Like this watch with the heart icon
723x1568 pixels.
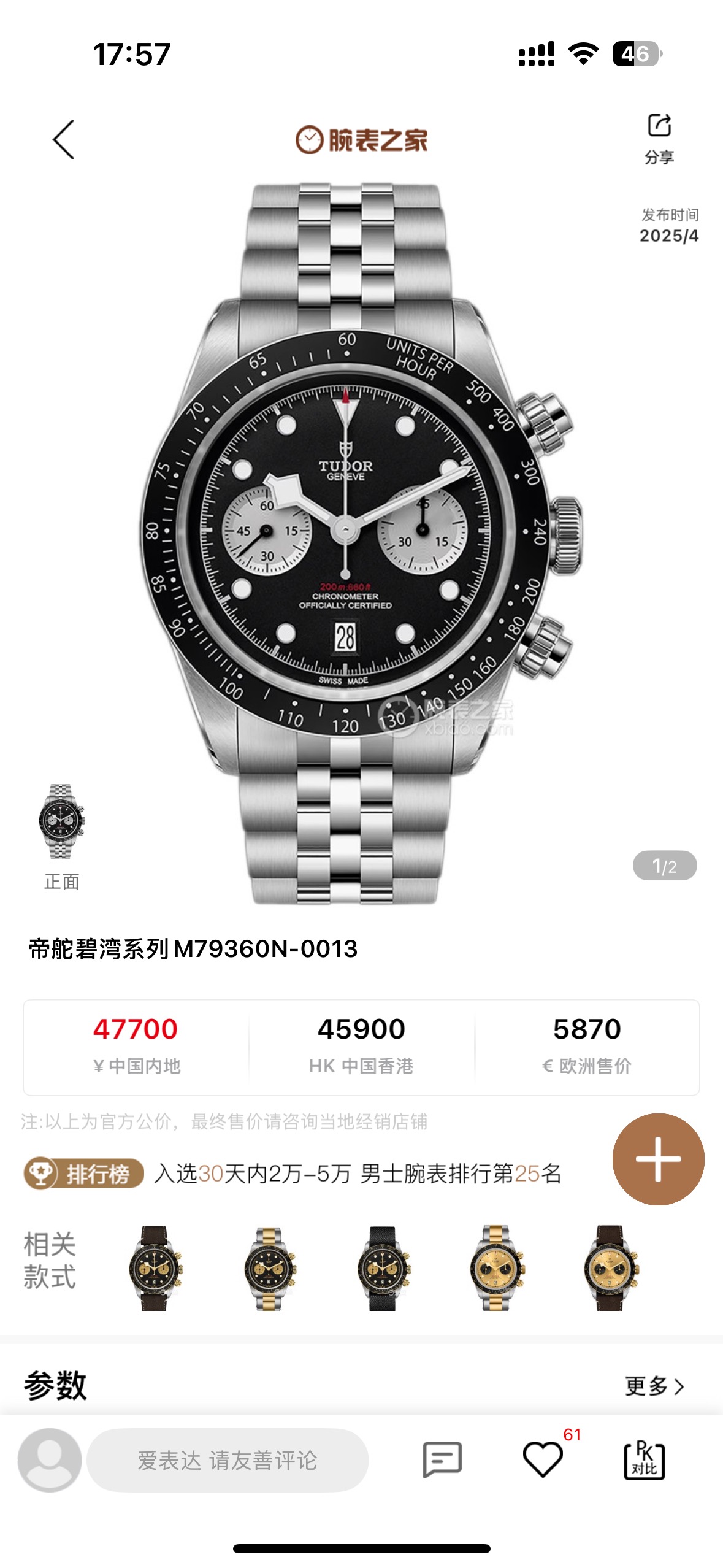click(x=543, y=1459)
